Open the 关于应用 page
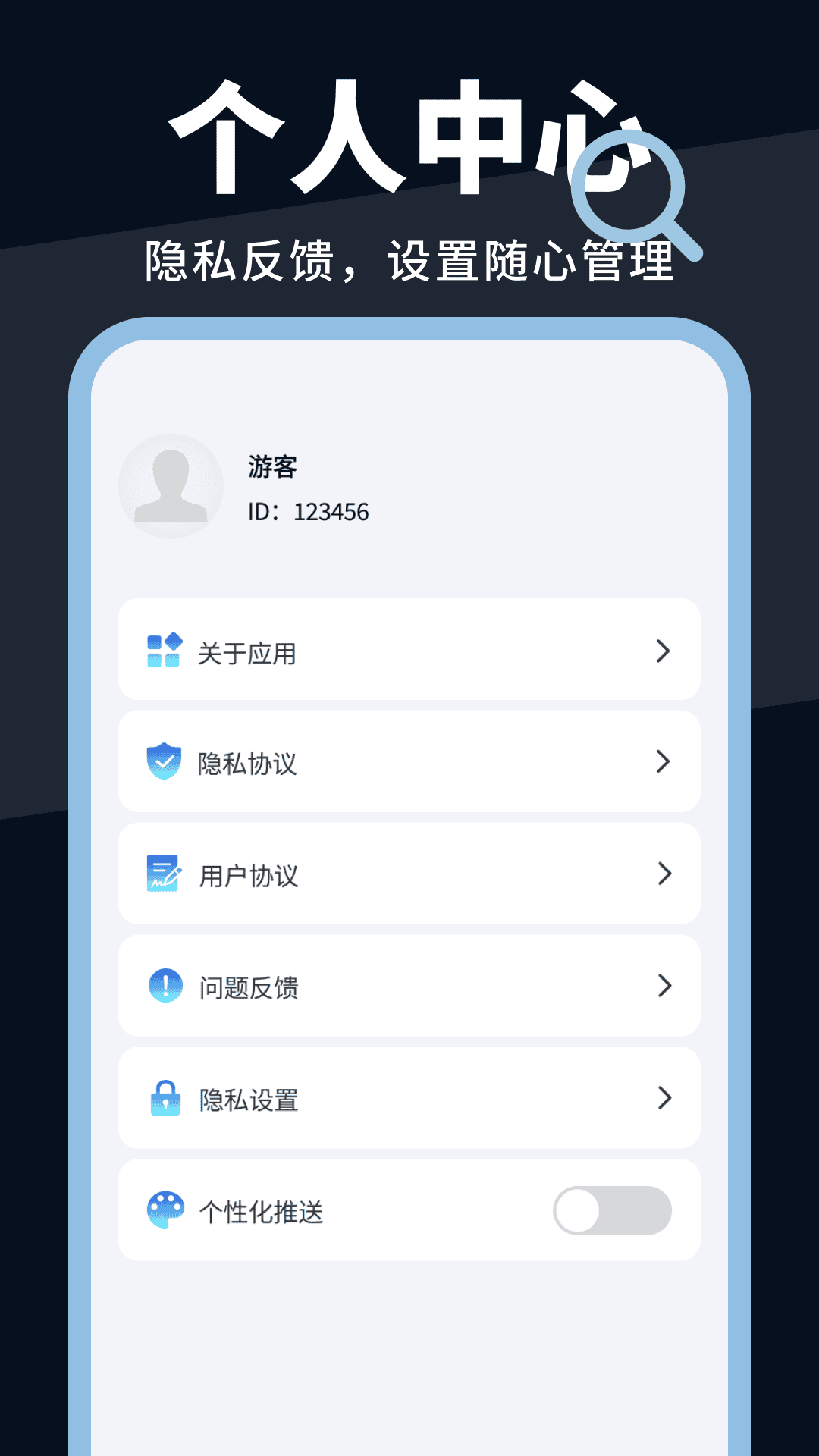819x1456 pixels. tap(409, 651)
